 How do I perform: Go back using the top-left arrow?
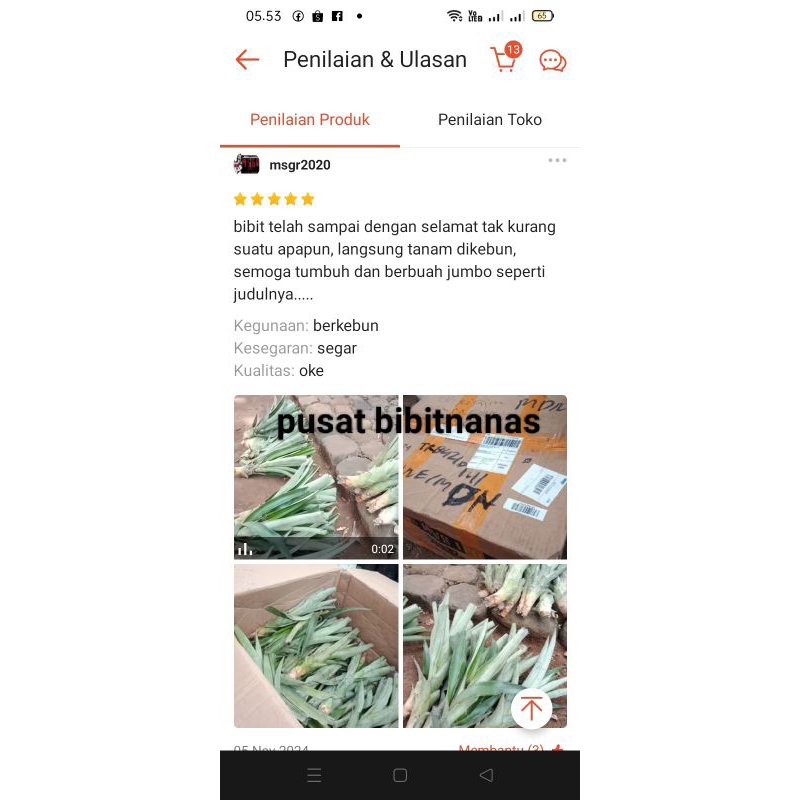[247, 60]
